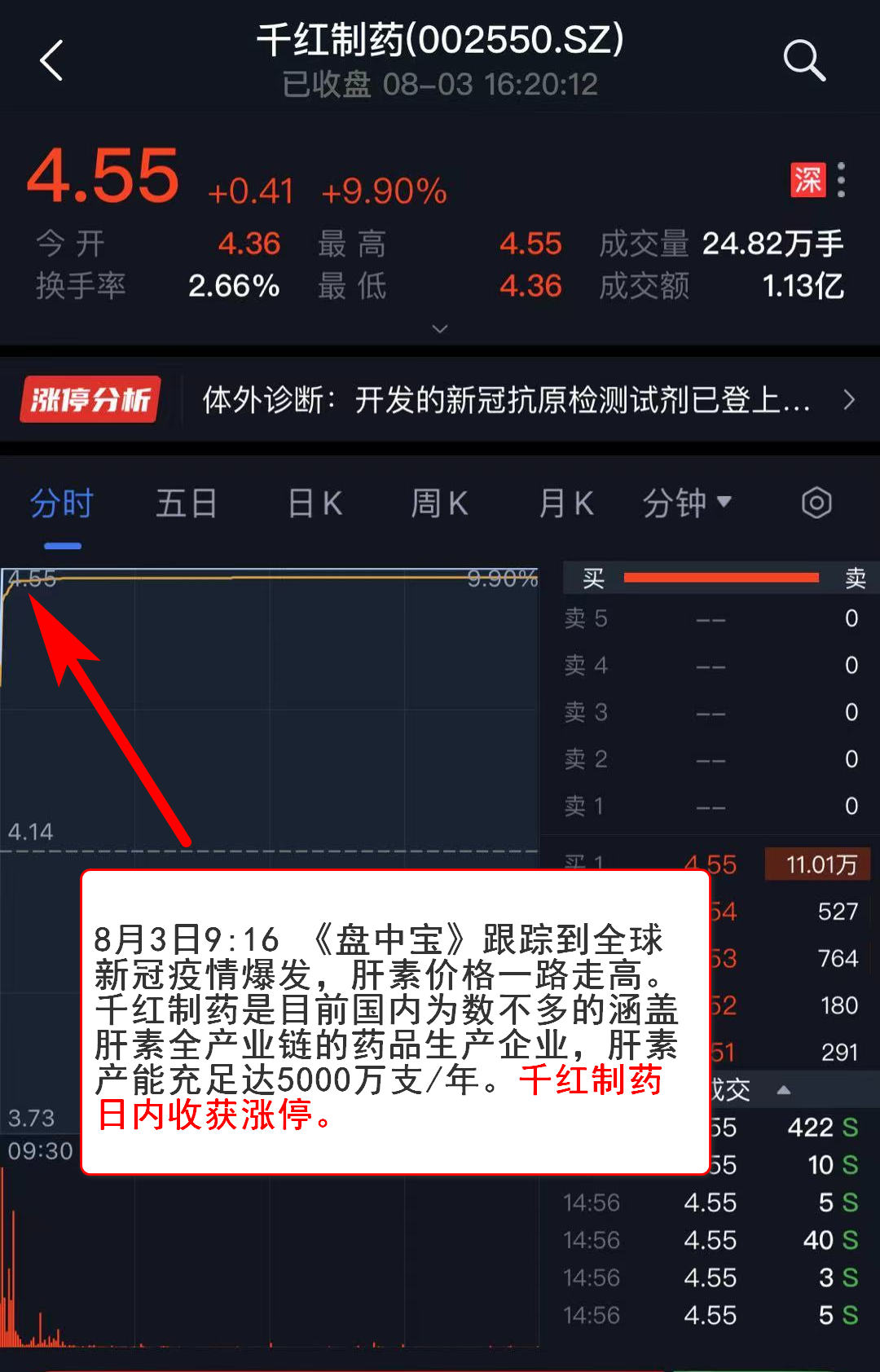Switch to the 日K chart tab

(315, 504)
